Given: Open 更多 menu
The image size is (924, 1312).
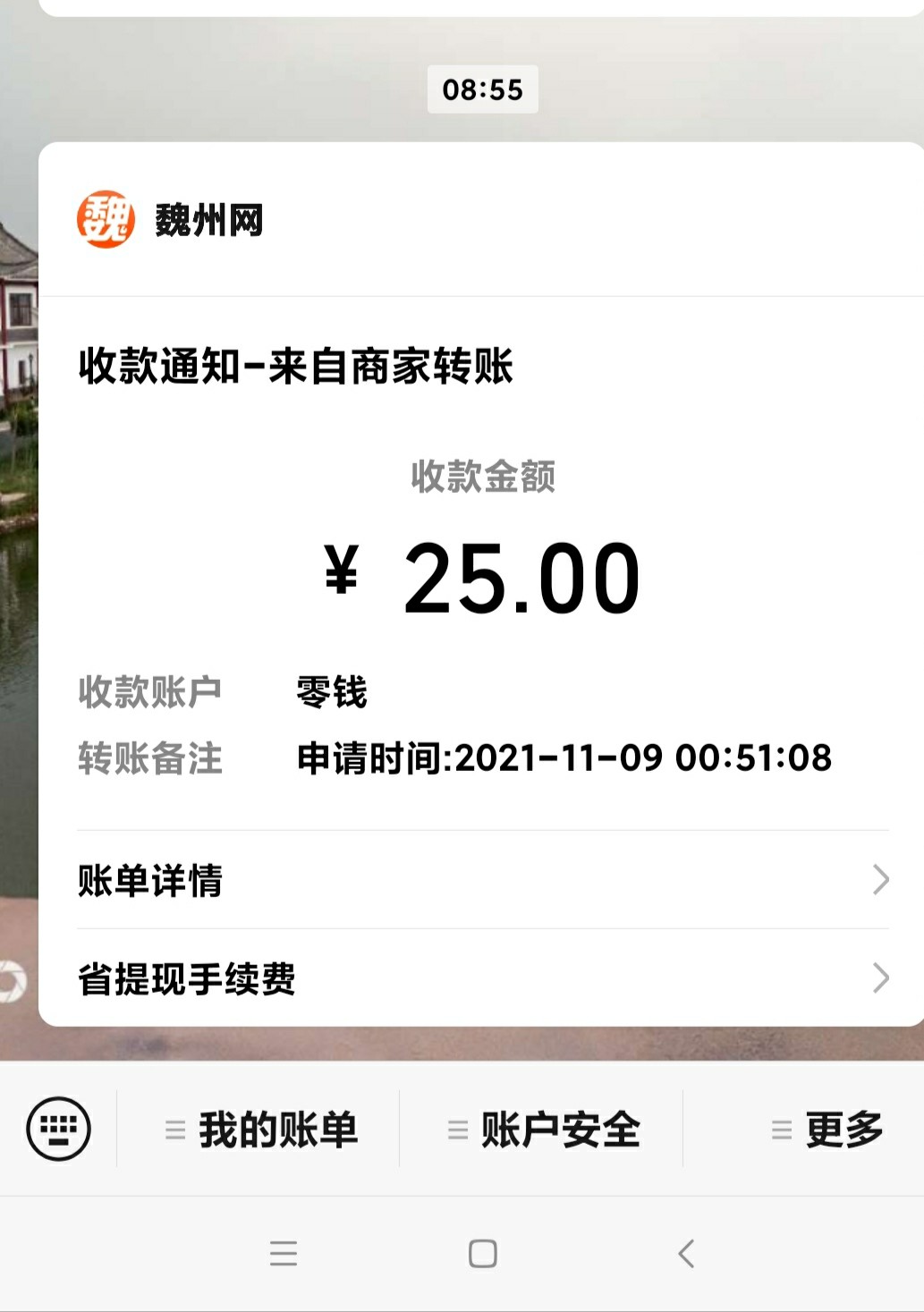Looking at the screenshot, I should (x=827, y=1130).
